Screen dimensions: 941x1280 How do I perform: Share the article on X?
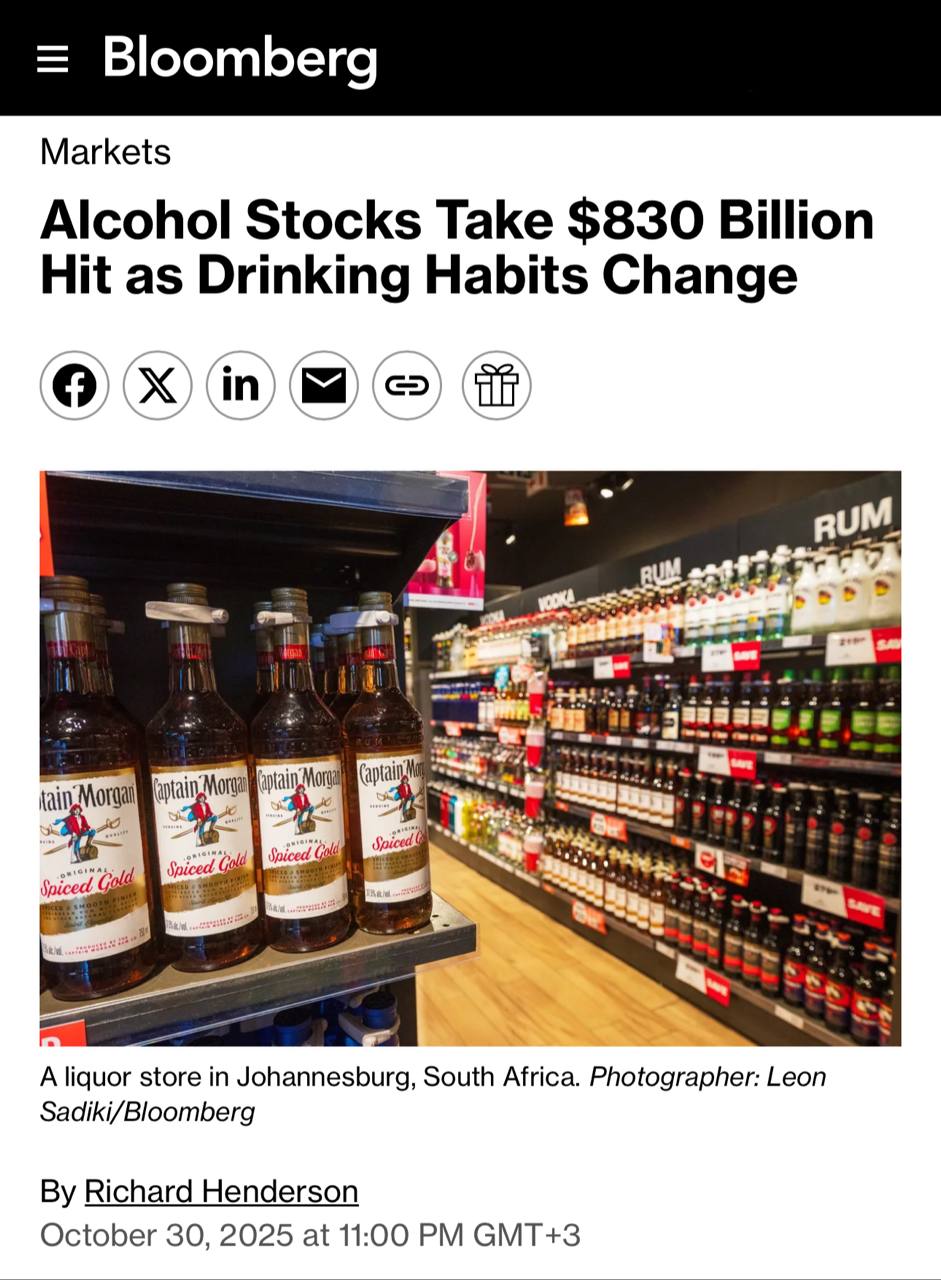click(157, 385)
